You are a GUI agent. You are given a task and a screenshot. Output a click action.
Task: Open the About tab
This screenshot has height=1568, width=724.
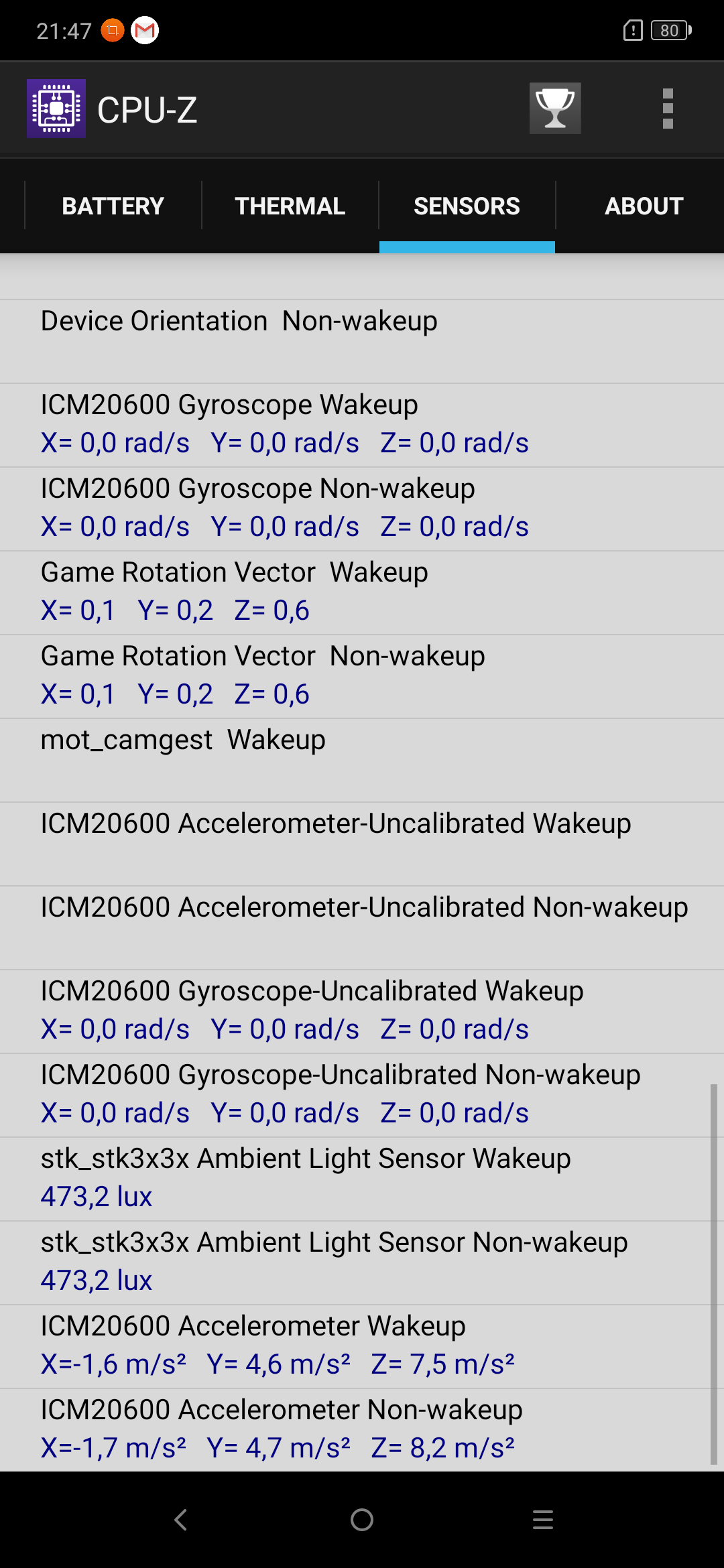click(x=644, y=206)
